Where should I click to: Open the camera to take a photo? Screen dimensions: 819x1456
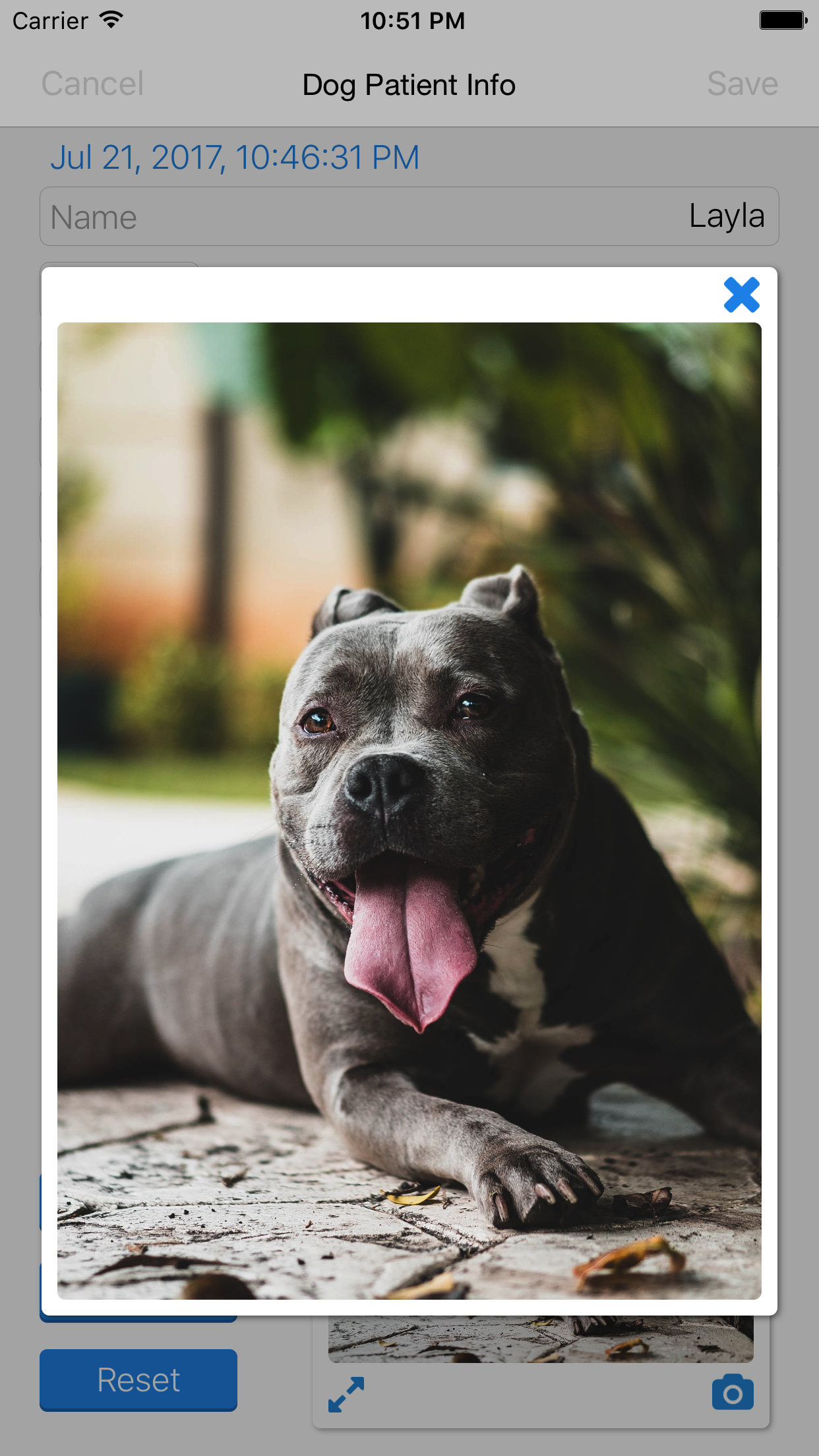coord(733,1393)
